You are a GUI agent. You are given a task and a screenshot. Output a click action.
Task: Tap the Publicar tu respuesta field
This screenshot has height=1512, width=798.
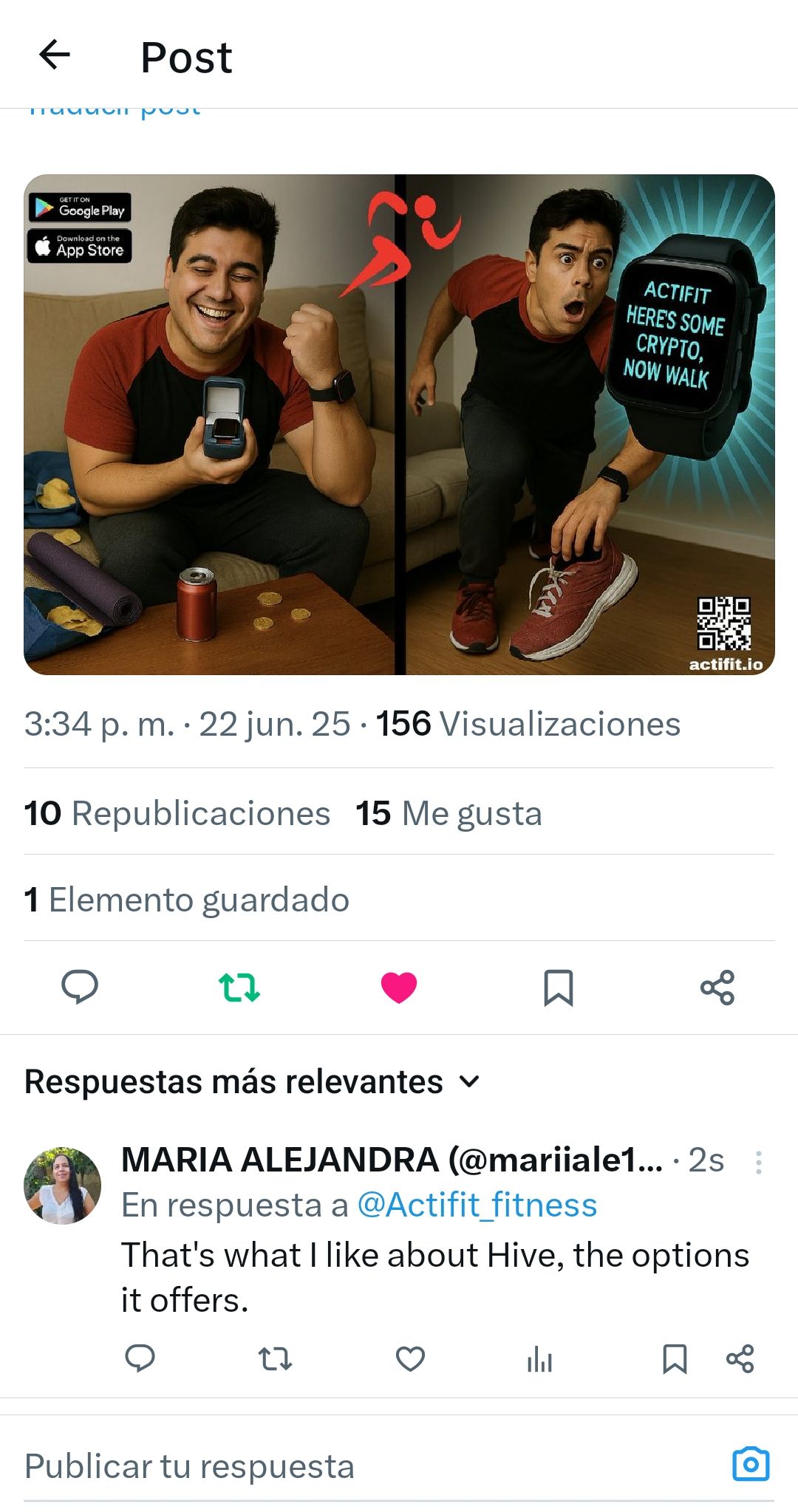pyautogui.click(x=296, y=1466)
